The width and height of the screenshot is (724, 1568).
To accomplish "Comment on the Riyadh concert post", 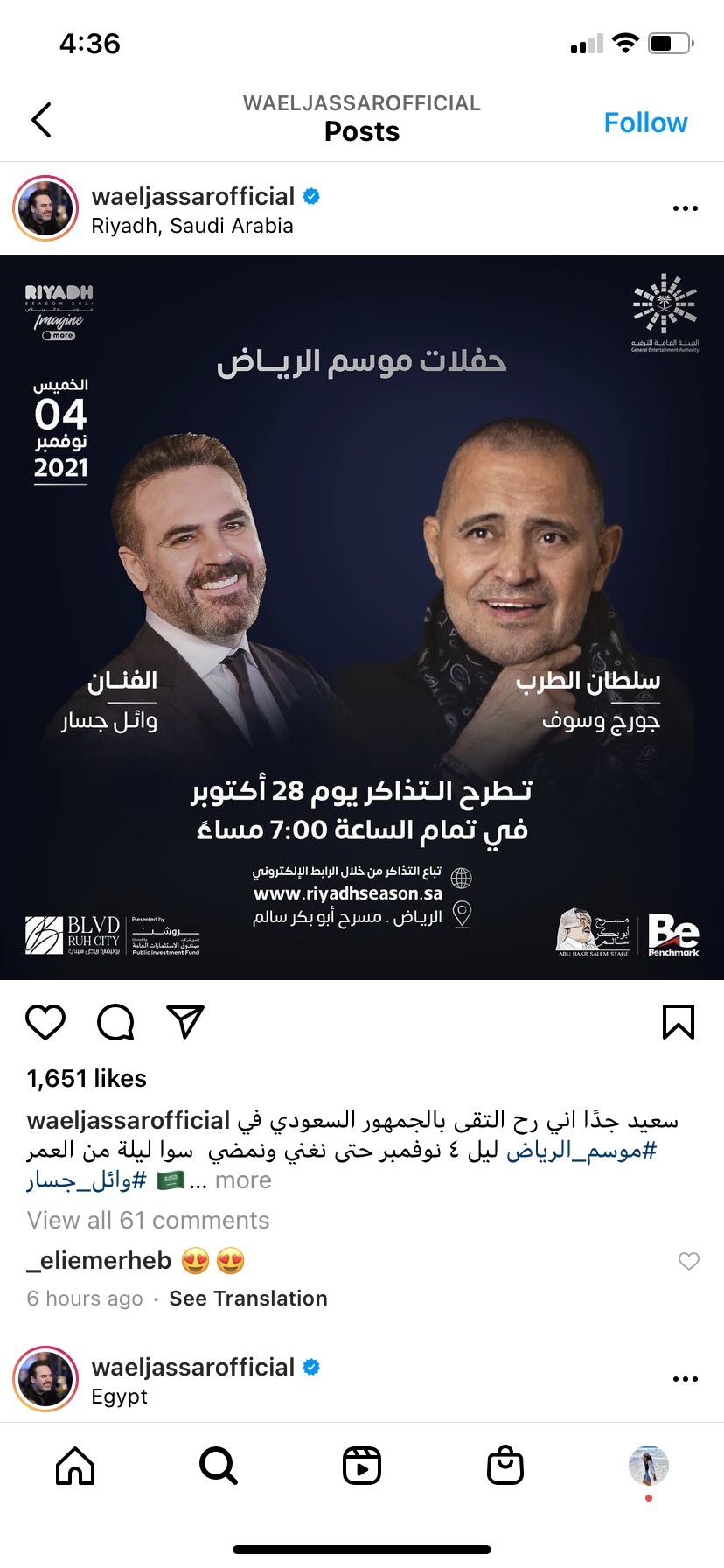I will [115, 1021].
